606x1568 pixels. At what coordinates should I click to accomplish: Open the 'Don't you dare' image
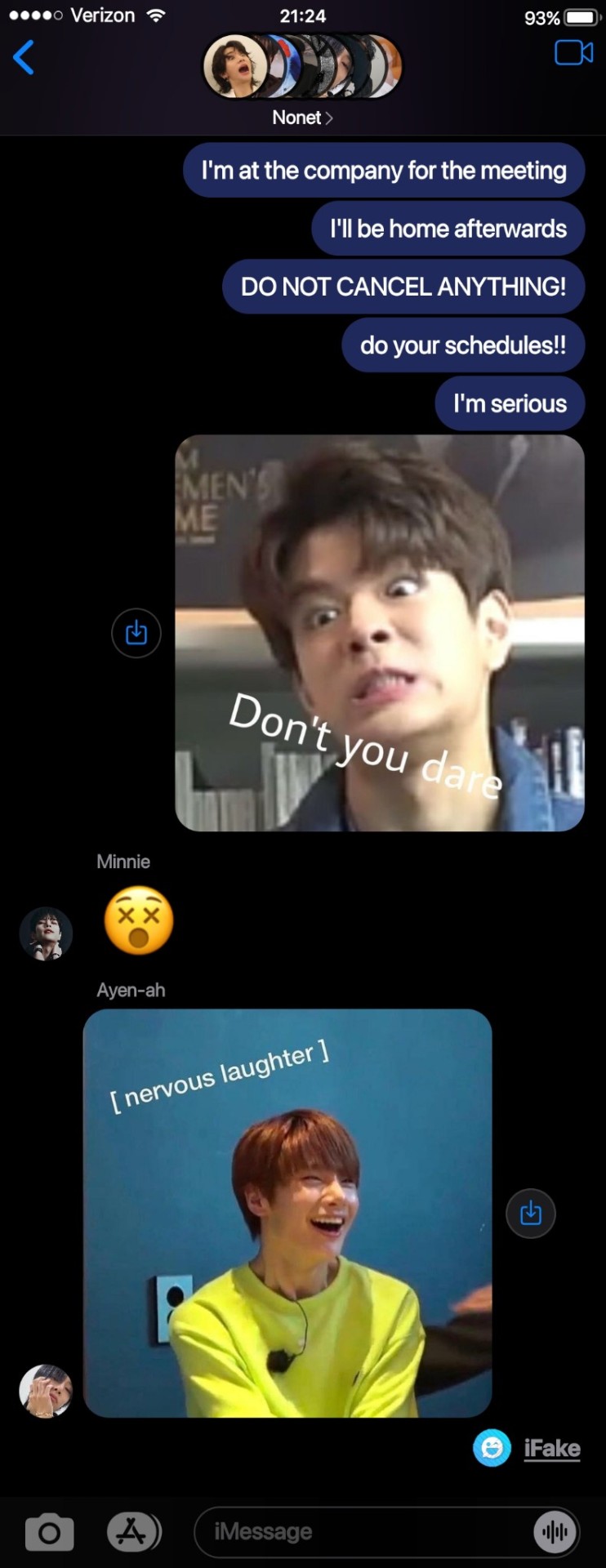click(x=380, y=633)
